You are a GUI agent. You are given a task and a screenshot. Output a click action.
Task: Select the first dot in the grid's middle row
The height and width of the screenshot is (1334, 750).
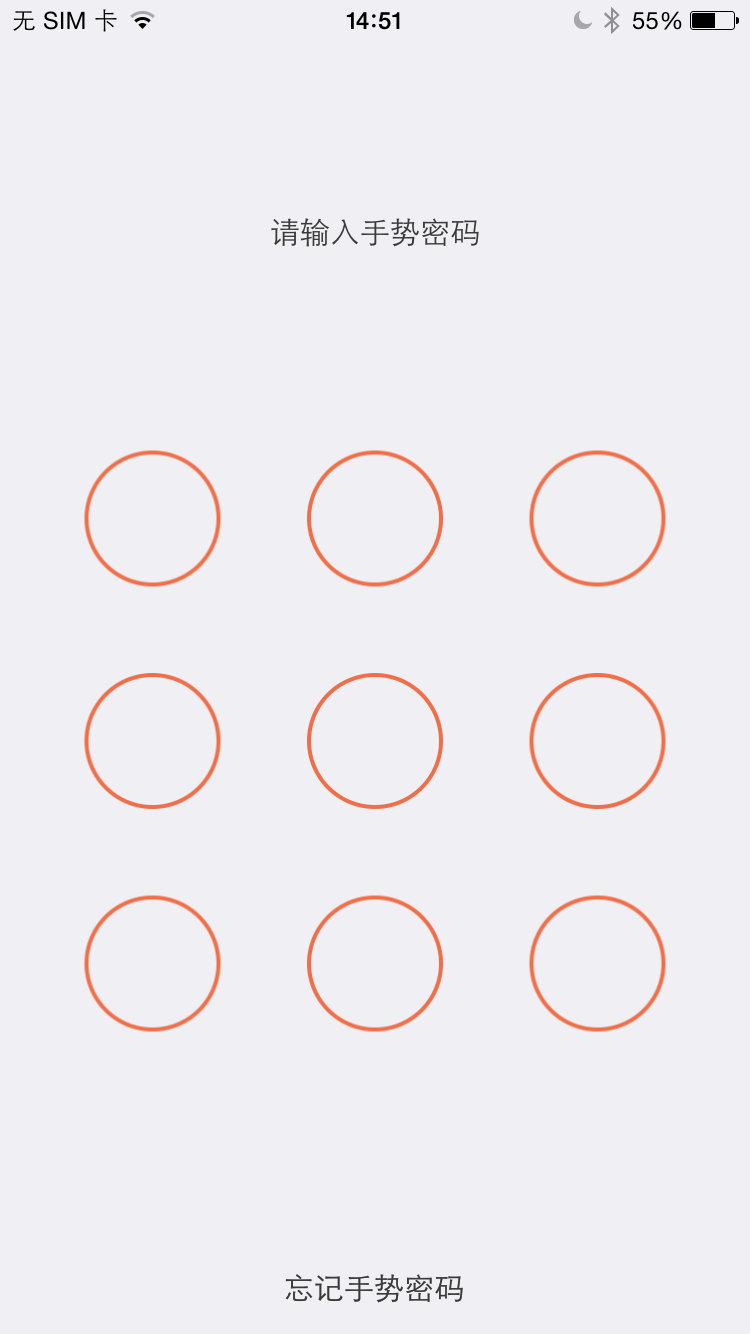point(152,741)
